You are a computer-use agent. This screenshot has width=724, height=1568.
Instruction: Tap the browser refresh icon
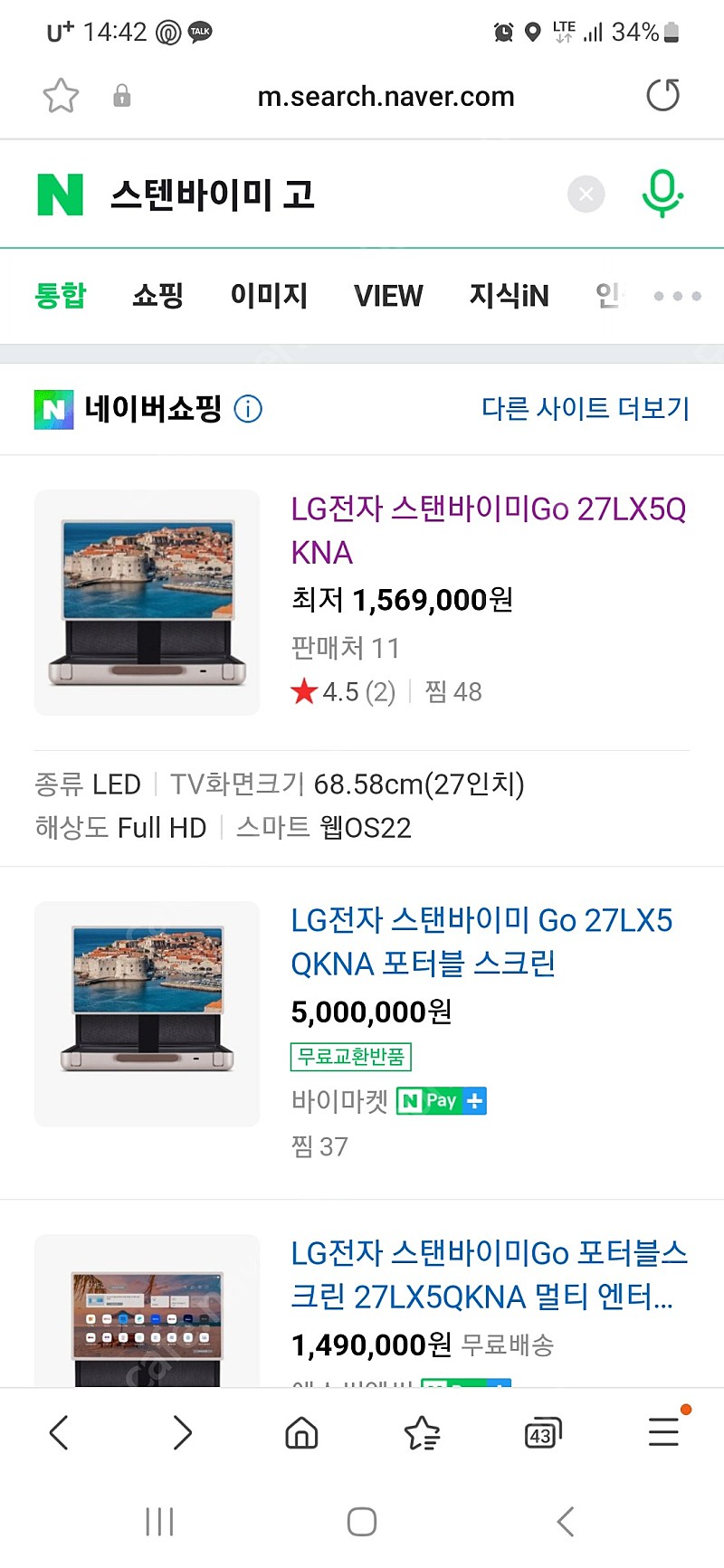tap(663, 95)
